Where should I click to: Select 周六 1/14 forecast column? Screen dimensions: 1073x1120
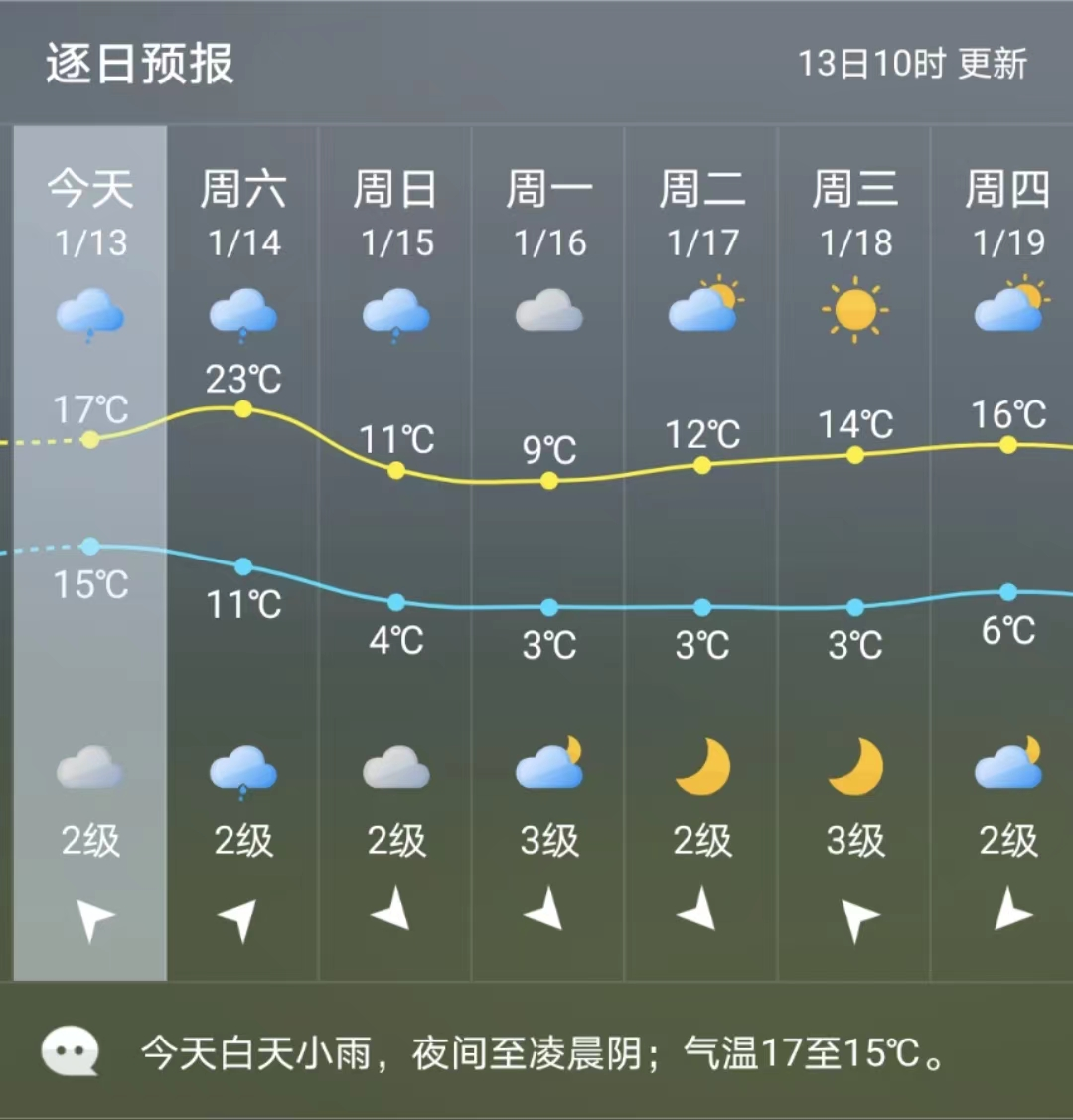point(243,552)
